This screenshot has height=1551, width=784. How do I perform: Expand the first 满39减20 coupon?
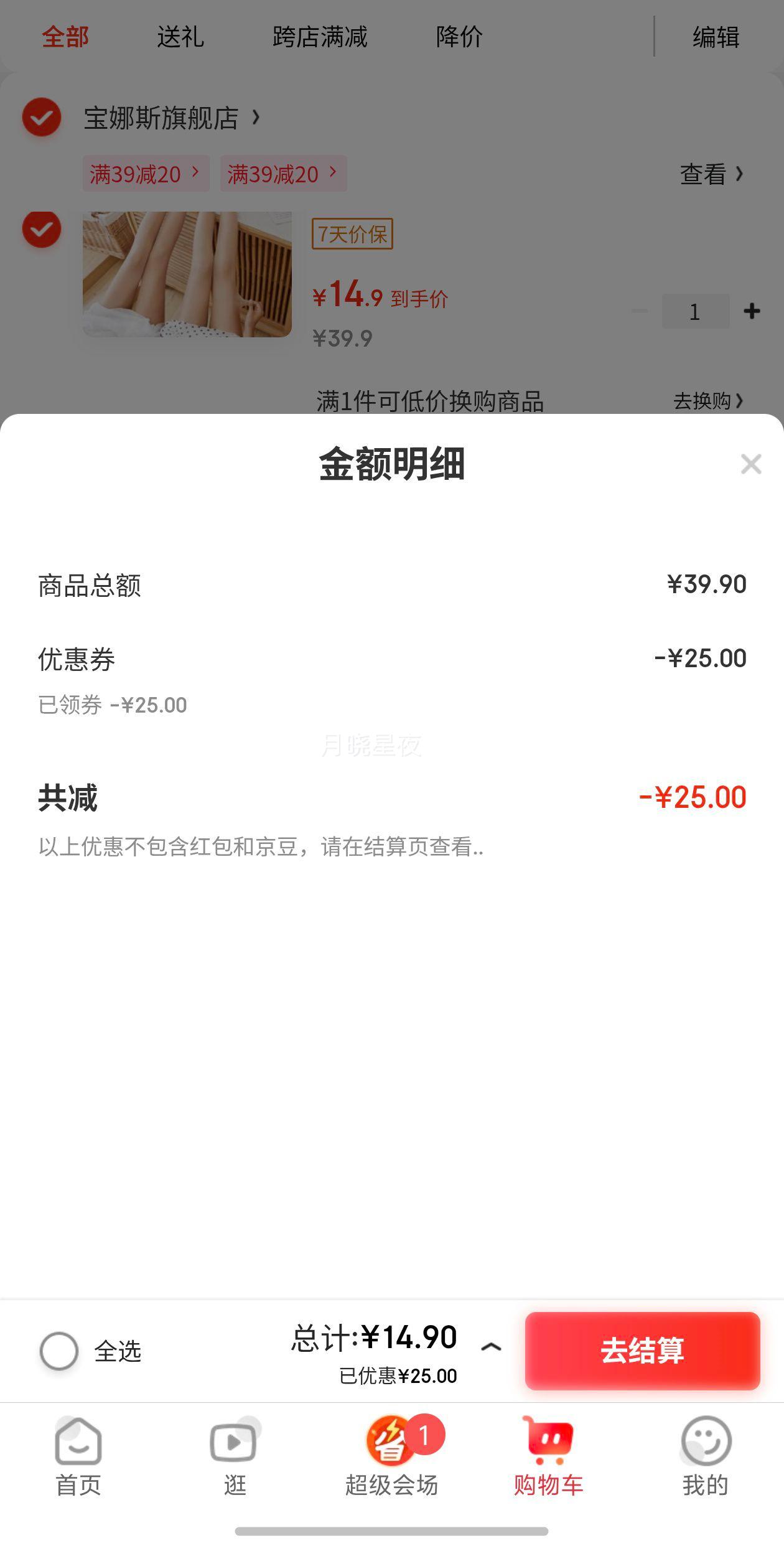pos(146,174)
